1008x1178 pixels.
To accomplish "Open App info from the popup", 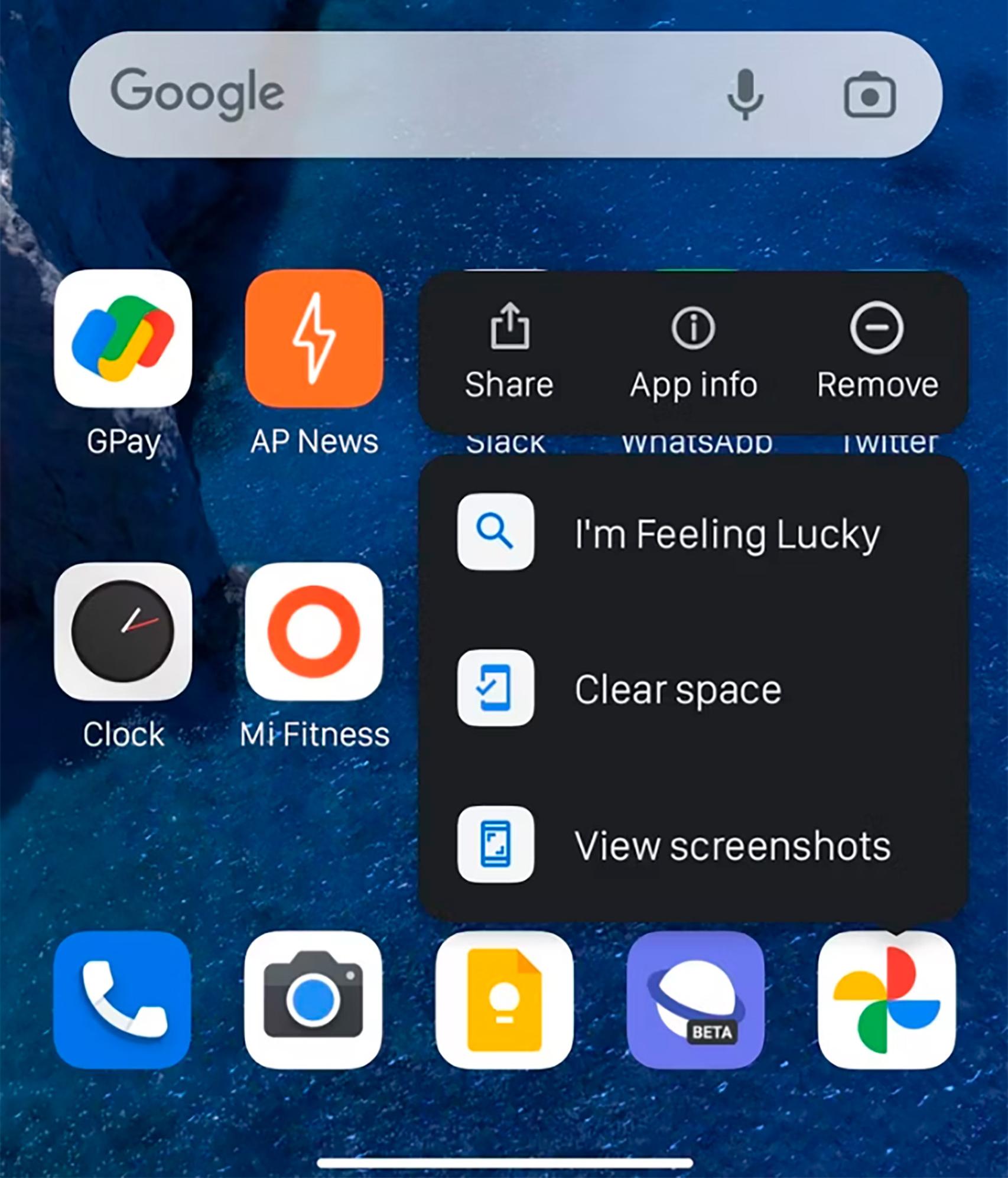I will 693,352.
